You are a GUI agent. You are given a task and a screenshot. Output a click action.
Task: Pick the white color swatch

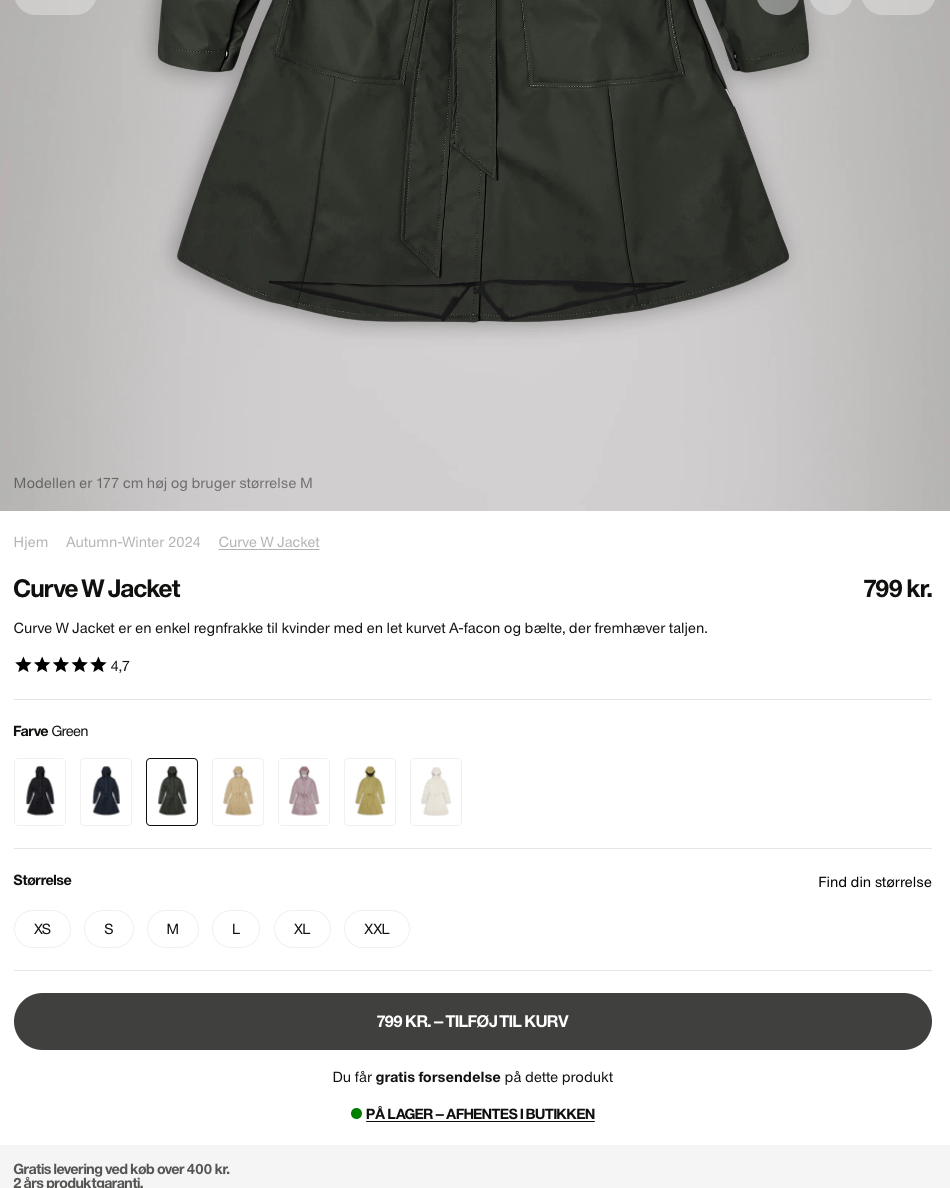tap(436, 792)
